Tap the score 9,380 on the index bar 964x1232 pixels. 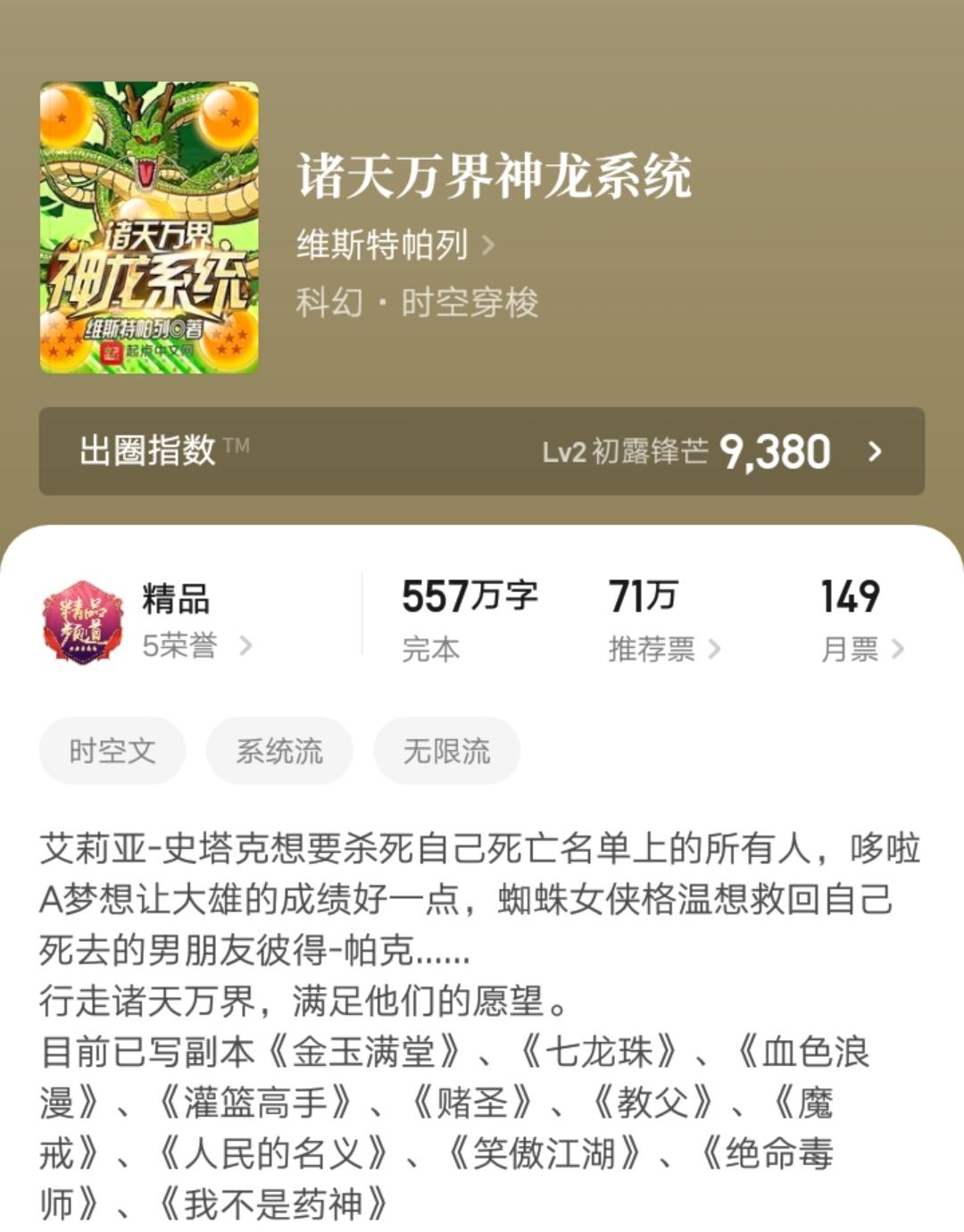click(775, 451)
